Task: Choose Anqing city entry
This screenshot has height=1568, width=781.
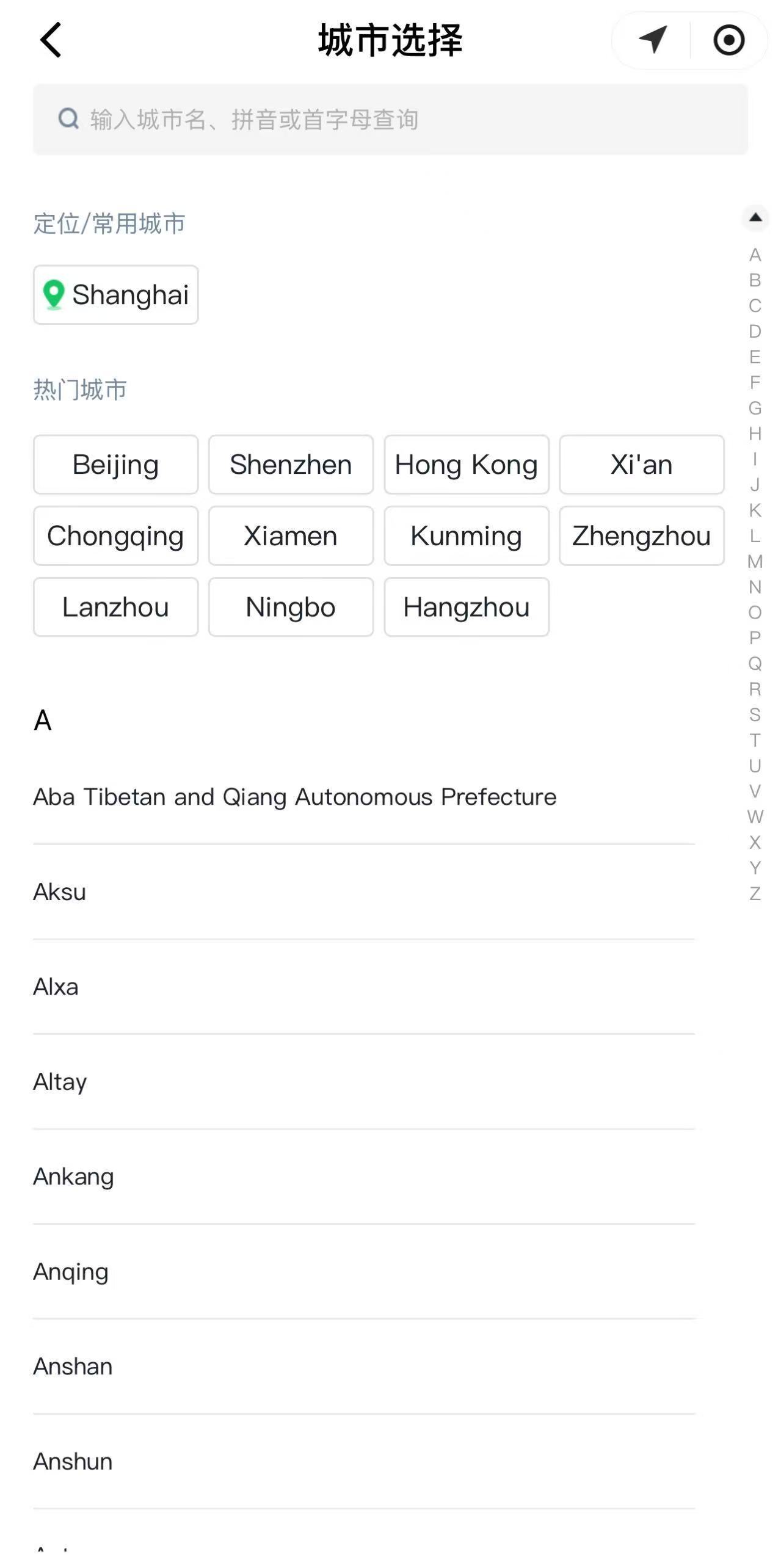Action: tap(70, 1271)
